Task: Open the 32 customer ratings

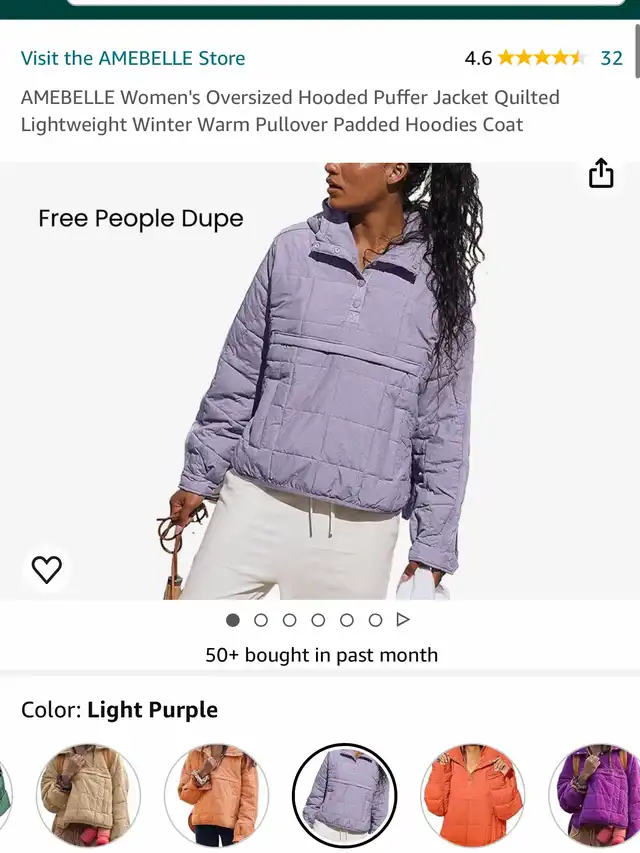Action: point(611,58)
